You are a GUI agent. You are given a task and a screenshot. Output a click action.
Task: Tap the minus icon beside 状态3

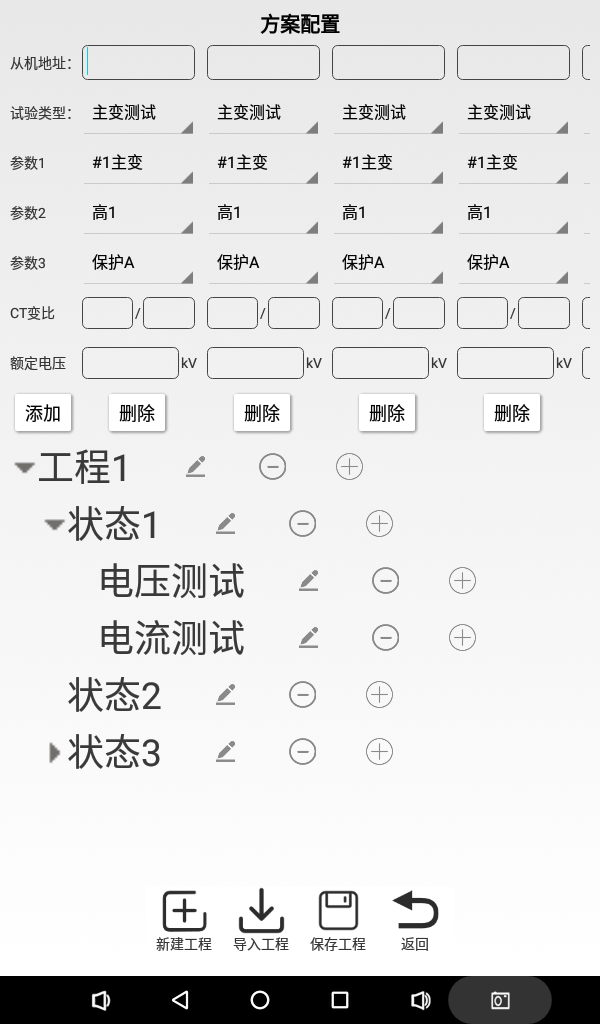point(302,752)
